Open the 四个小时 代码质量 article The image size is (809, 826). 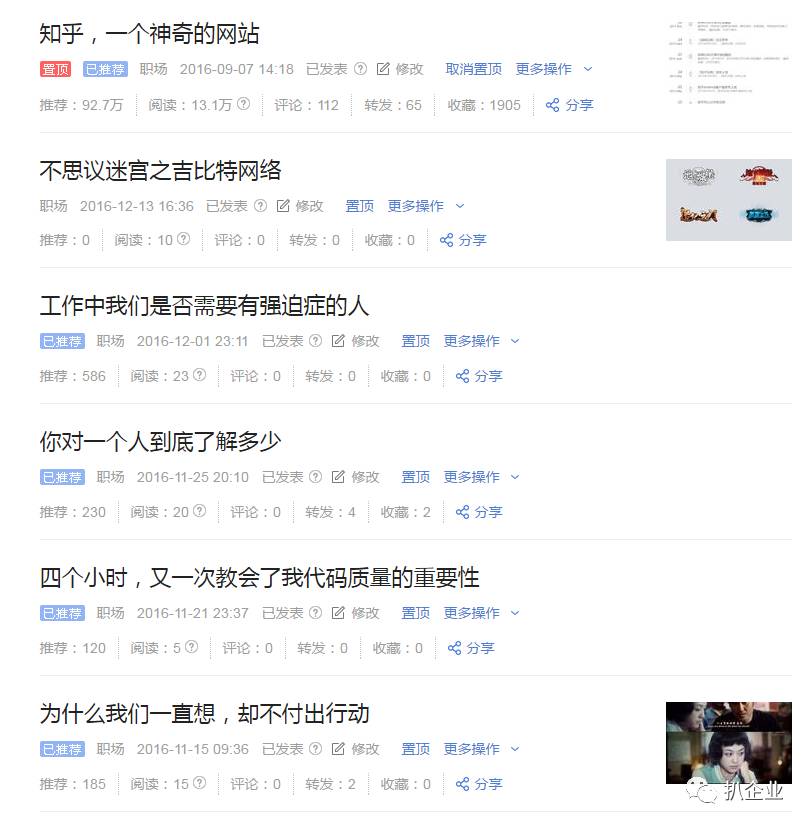click(x=259, y=578)
